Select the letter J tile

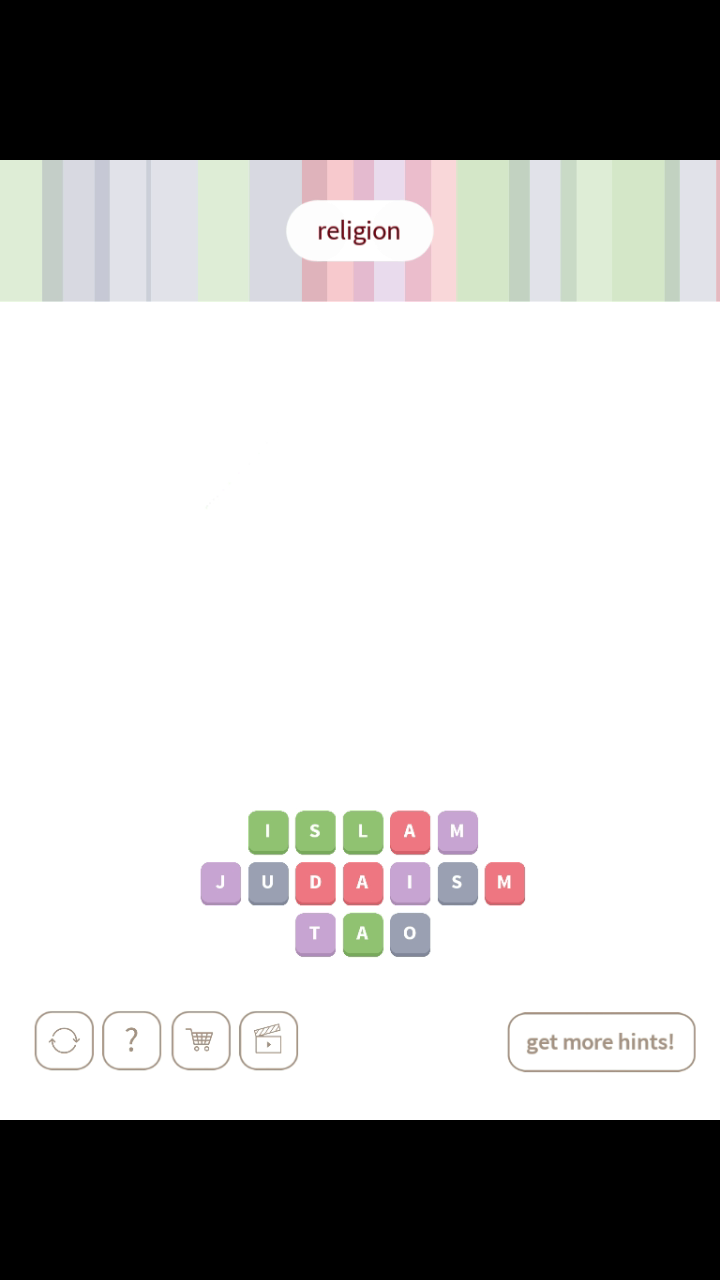tap(220, 883)
